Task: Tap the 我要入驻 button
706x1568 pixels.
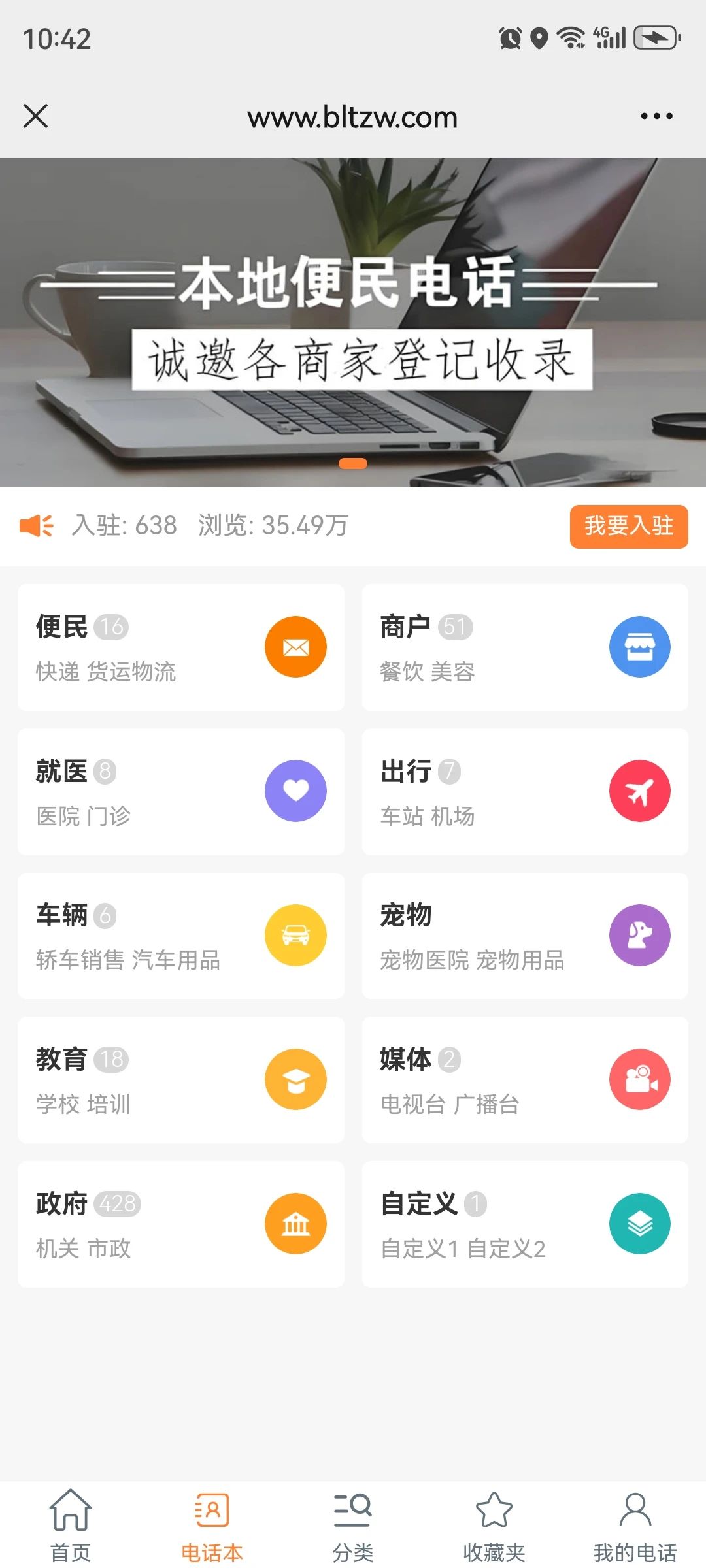Action: click(628, 526)
